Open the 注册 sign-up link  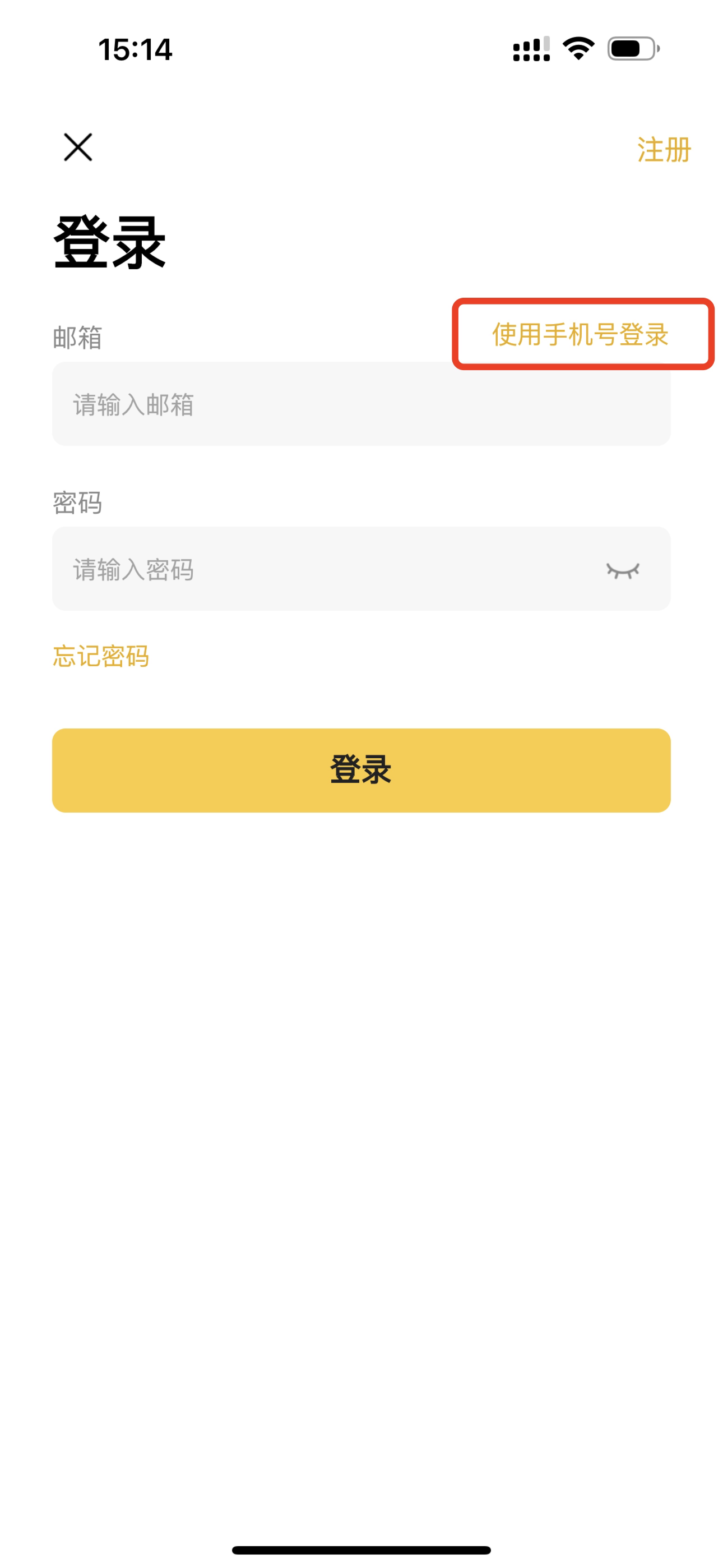point(664,150)
